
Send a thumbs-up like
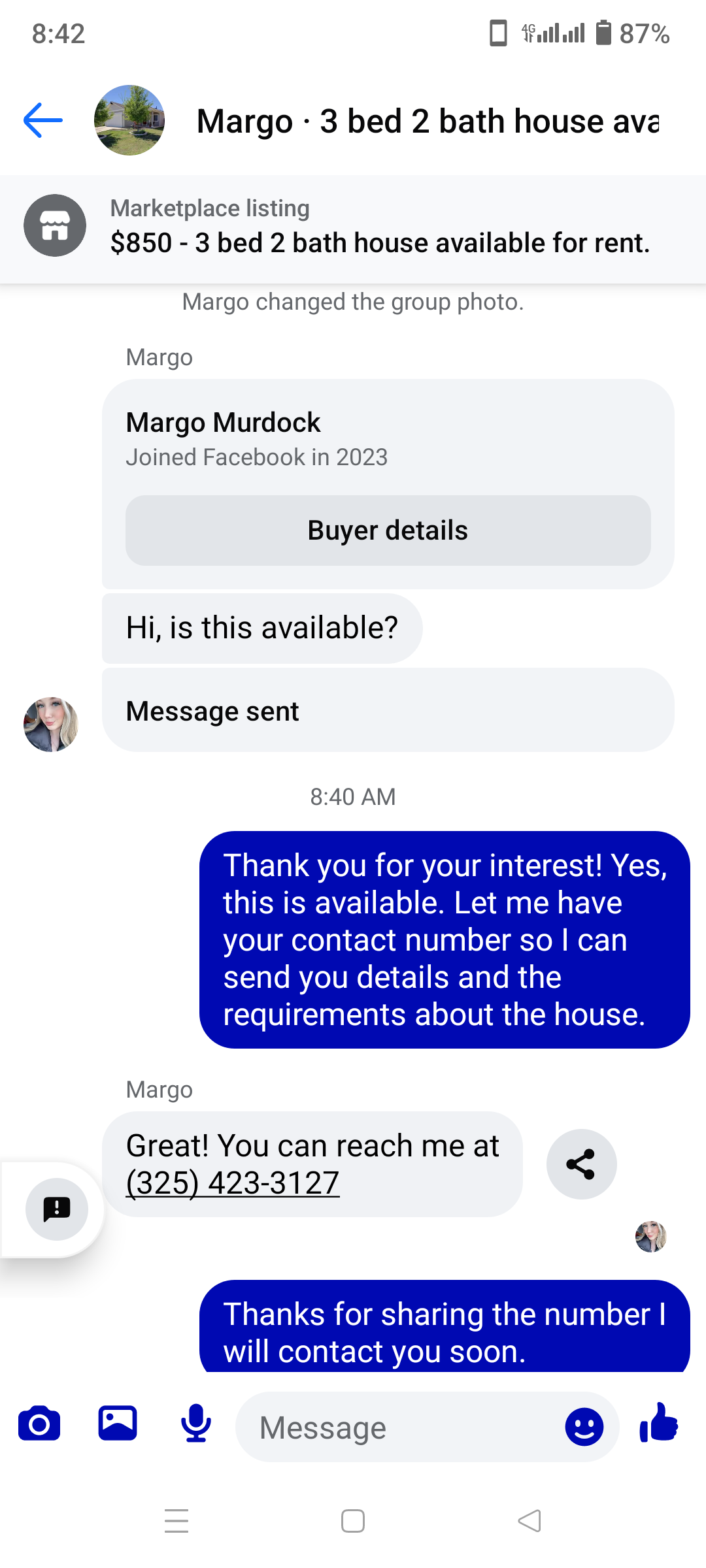coord(659,1423)
